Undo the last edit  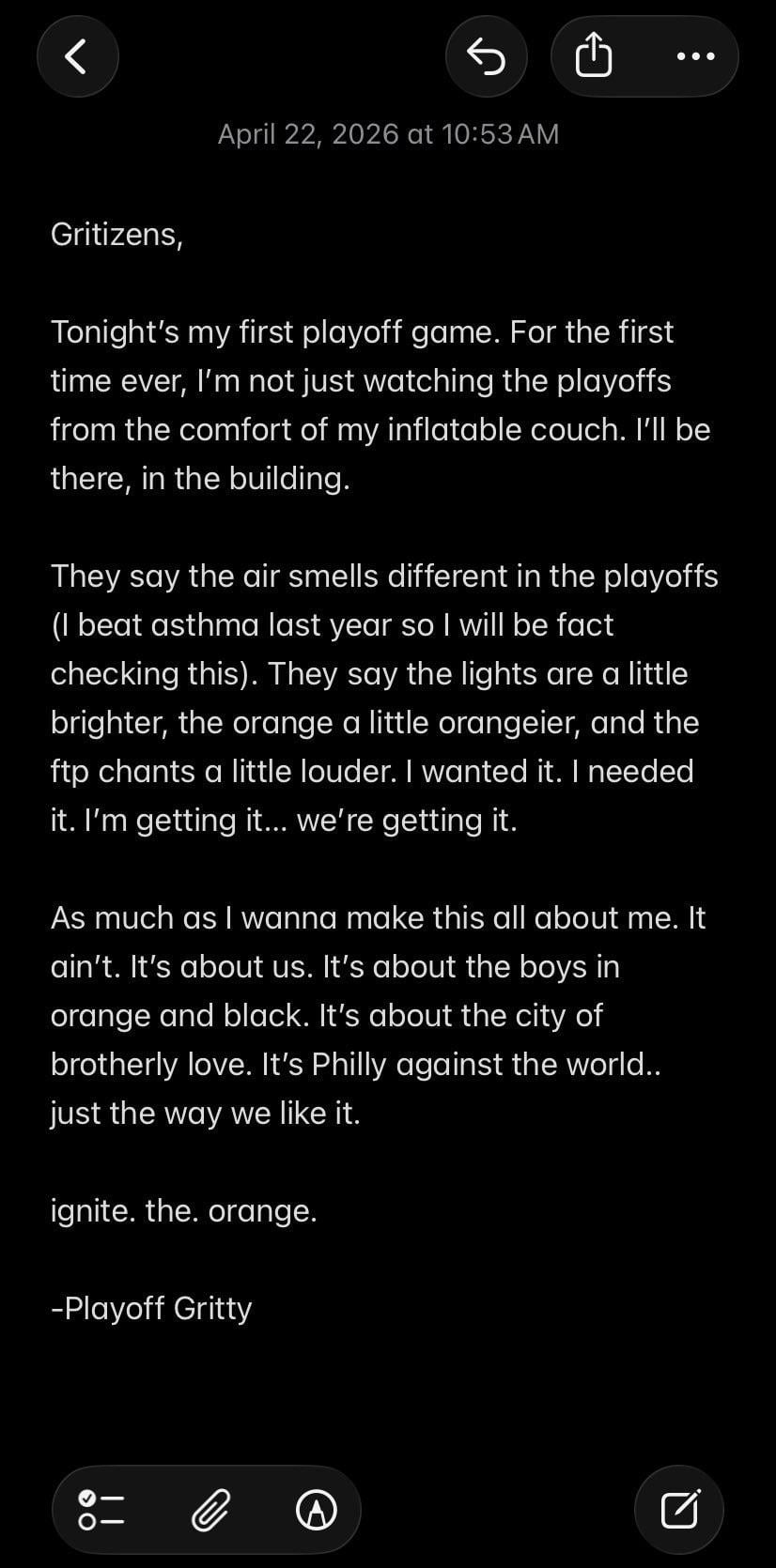coord(486,56)
